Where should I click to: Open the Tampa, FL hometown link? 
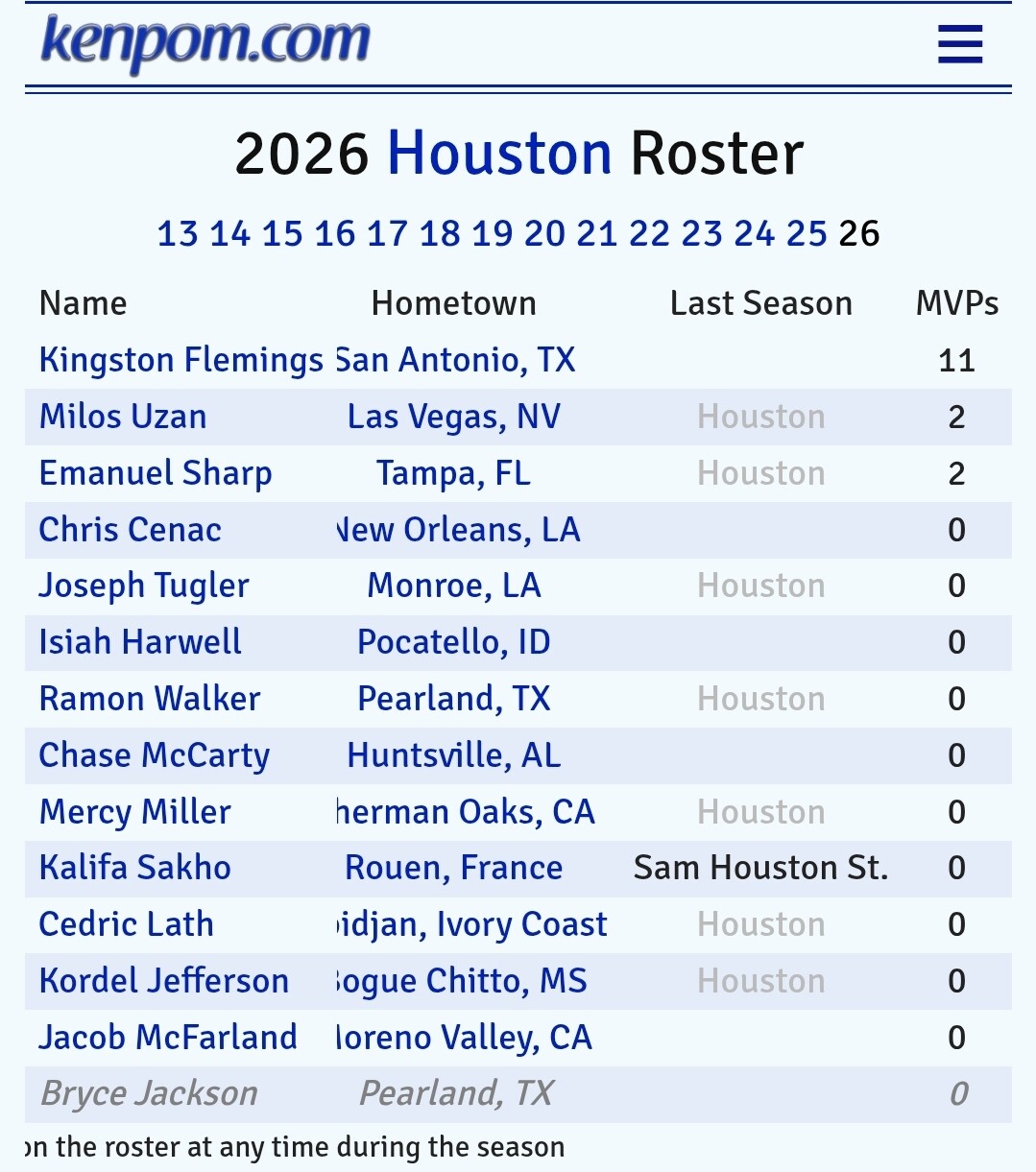point(453,473)
